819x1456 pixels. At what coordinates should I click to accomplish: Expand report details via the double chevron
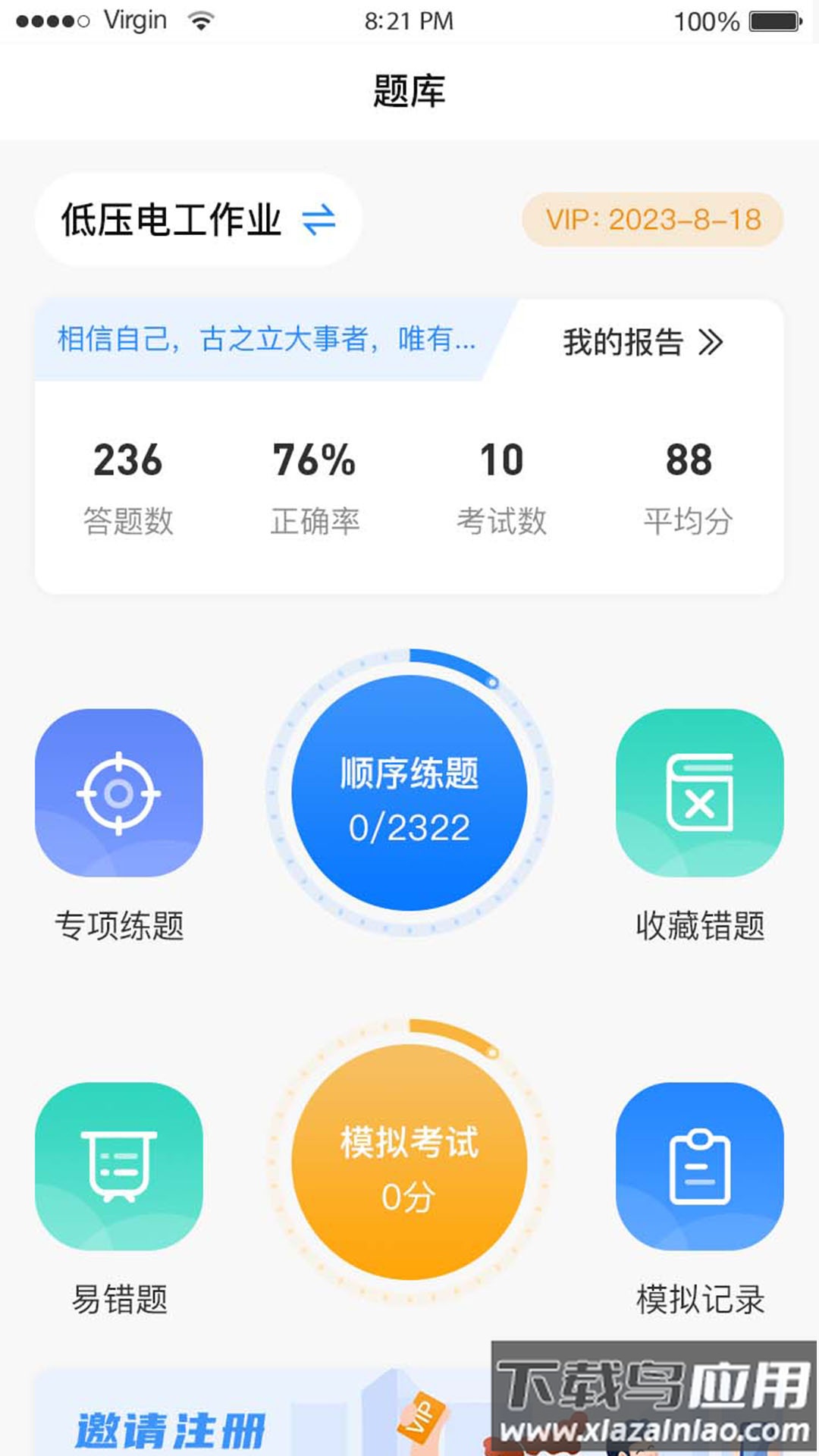click(711, 341)
